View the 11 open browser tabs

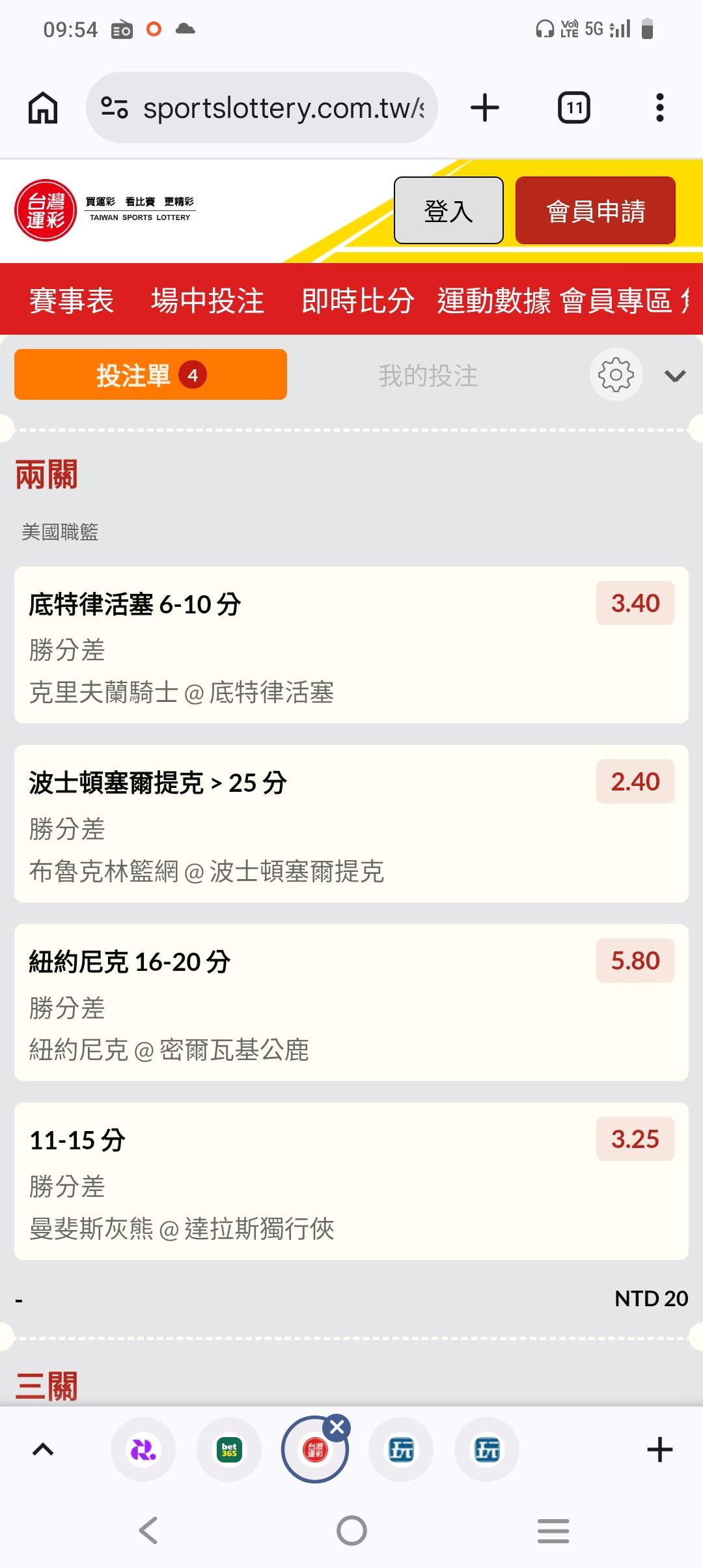pos(573,107)
